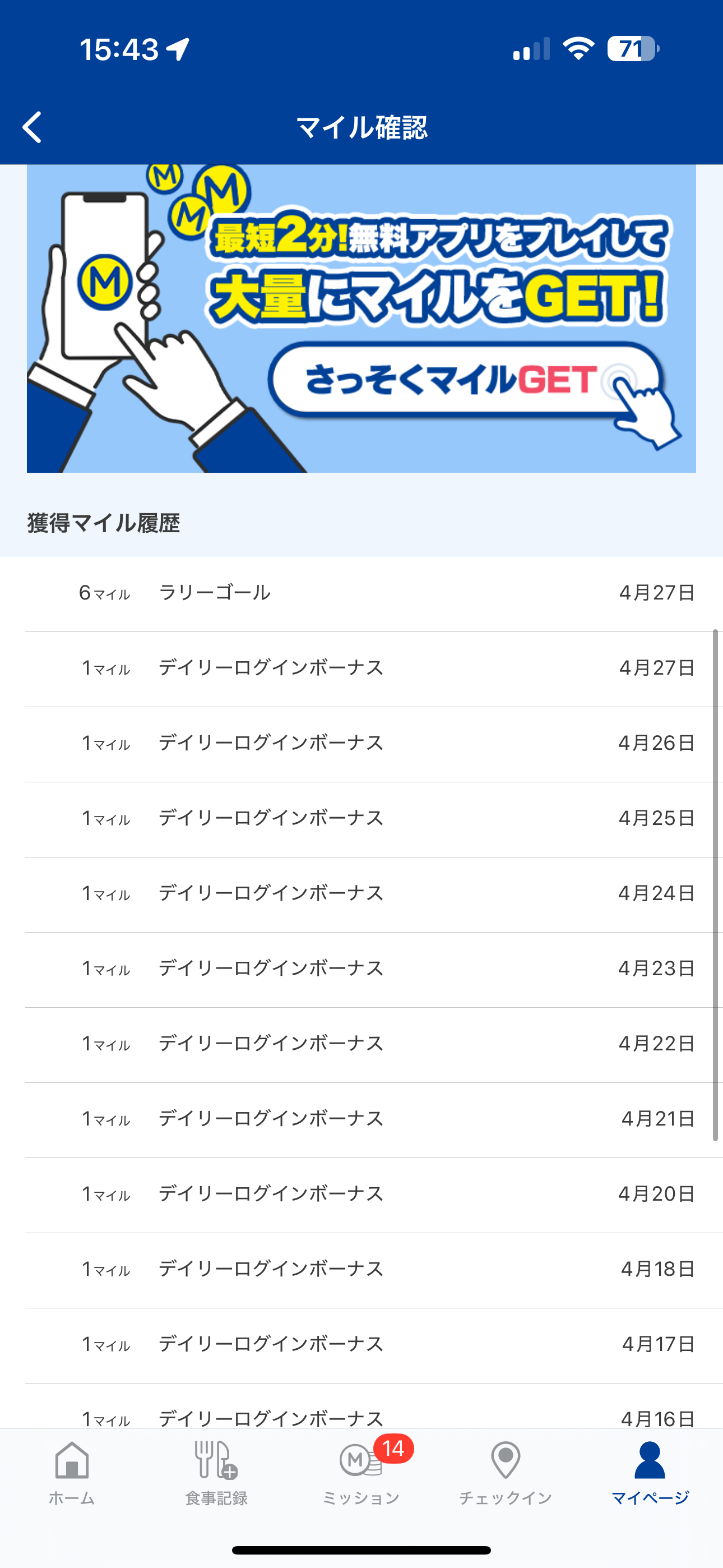Switch to the ミッション tab
Image resolution: width=723 pixels, height=1568 pixels.
click(x=361, y=1473)
